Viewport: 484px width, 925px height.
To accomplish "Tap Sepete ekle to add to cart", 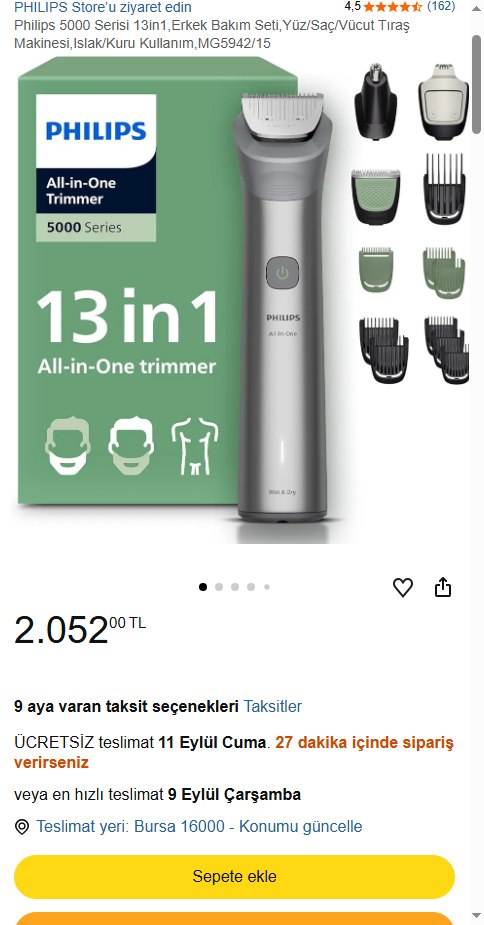I will tap(234, 877).
